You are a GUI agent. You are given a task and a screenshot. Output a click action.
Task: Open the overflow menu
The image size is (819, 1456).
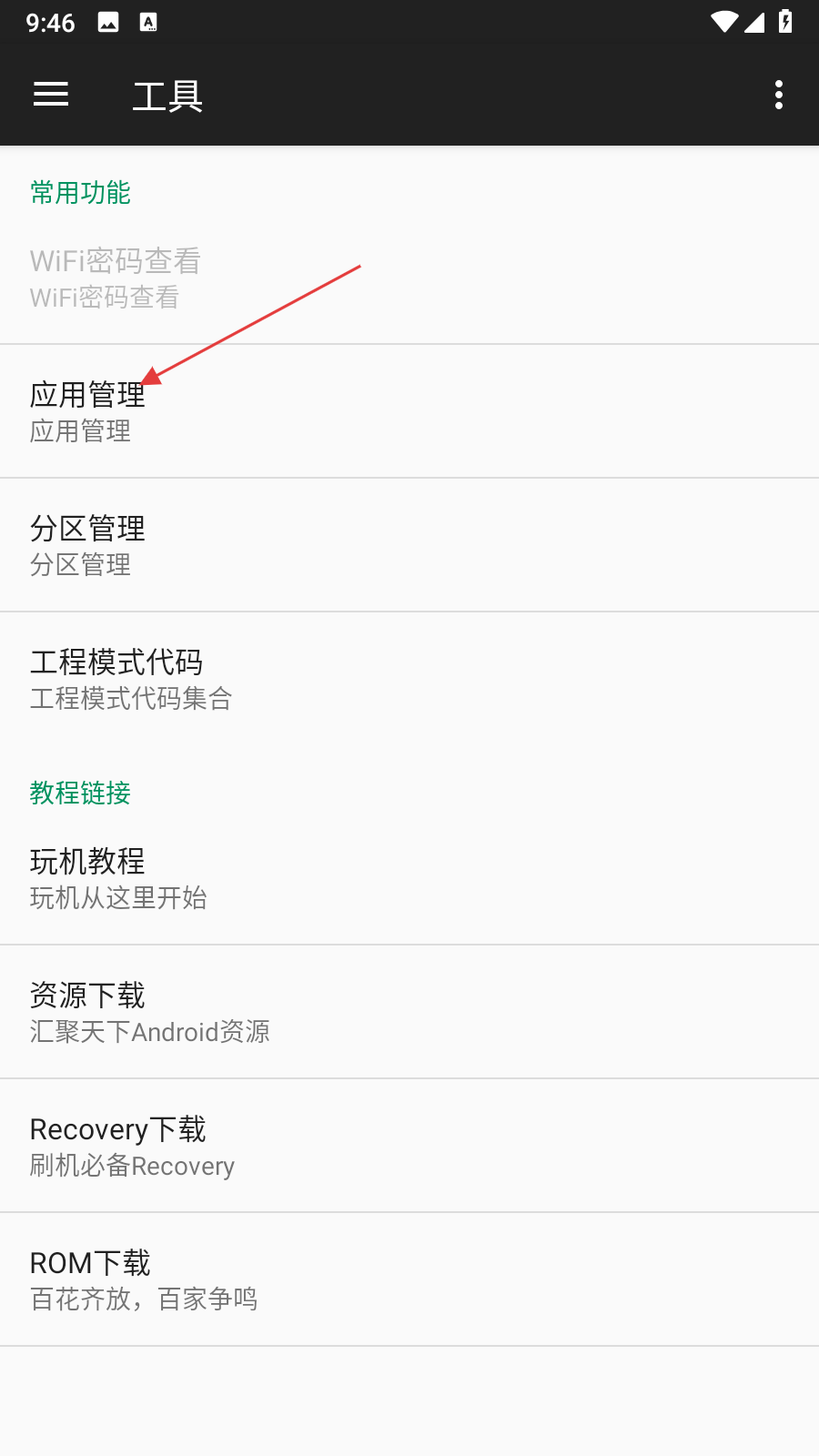(x=778, y=95)
